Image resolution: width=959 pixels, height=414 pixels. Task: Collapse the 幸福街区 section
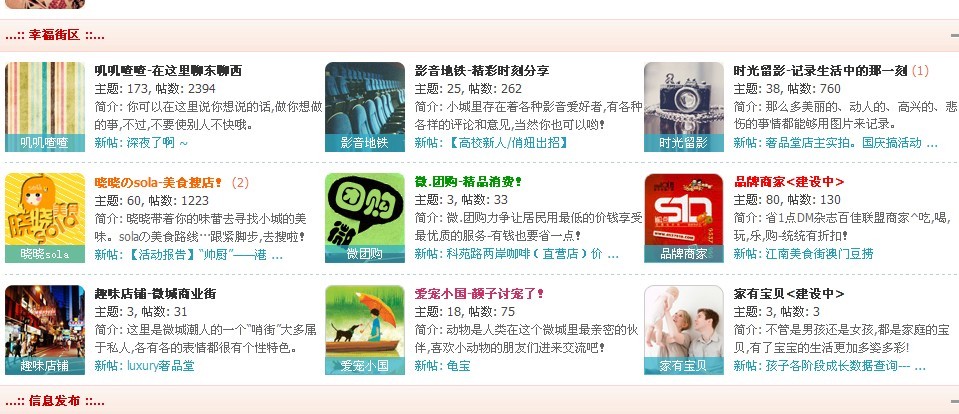coord(953,35)
